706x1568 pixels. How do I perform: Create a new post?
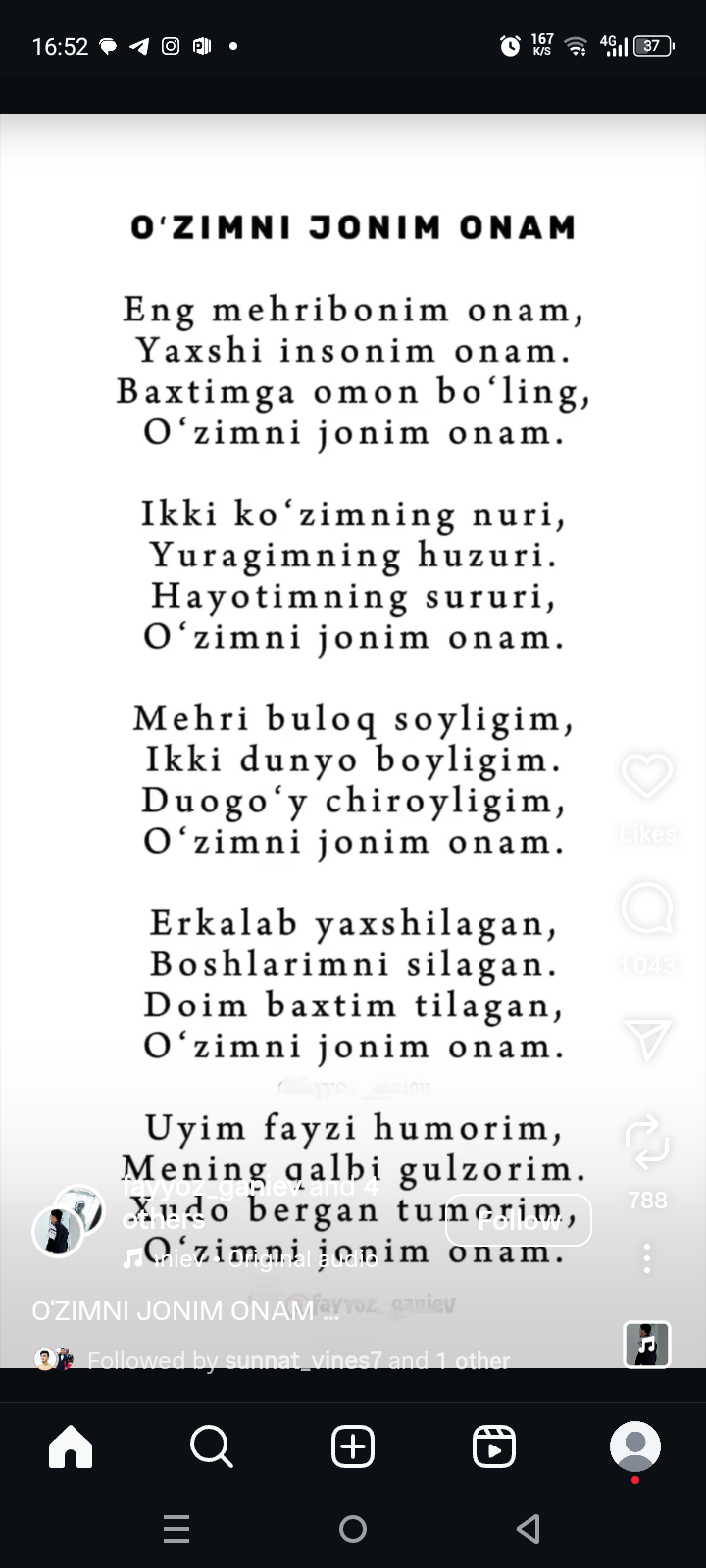pyautogui.click(x=353, y=1446)
